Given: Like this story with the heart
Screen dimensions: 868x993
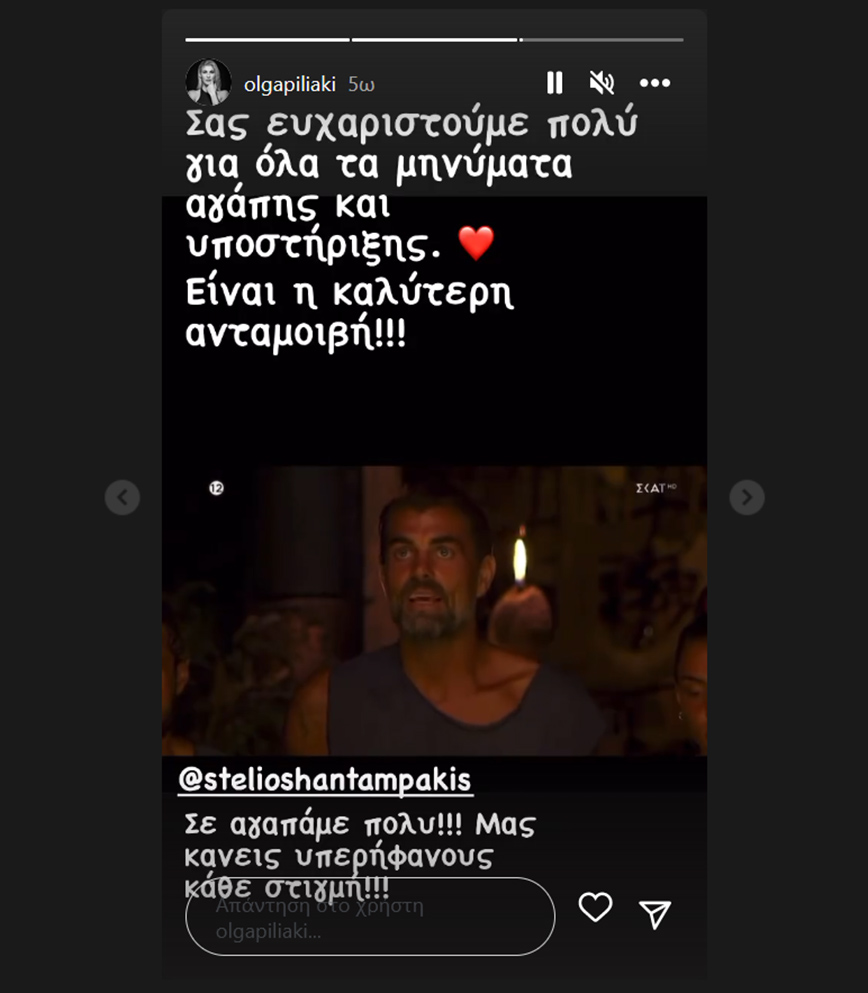Looking at the screenshot, I should tap(595, 908).
